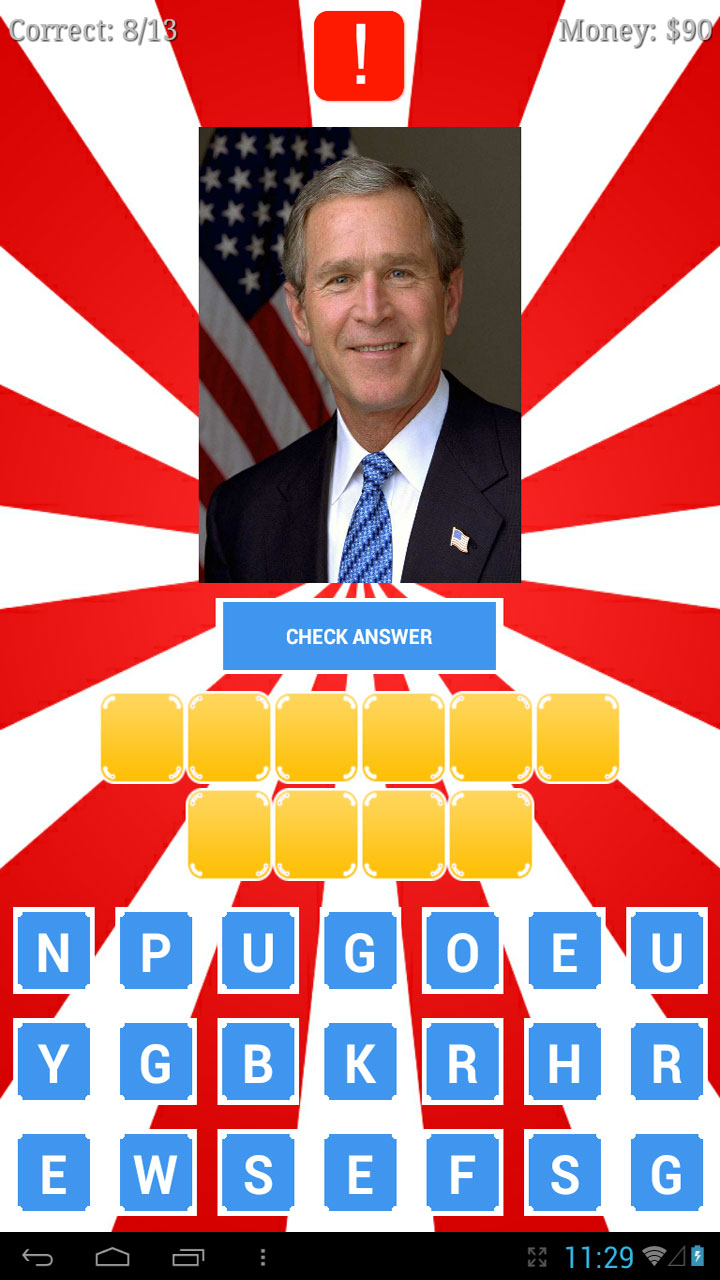The height and width of the screenshot is (1280, 720).
Task: Select the final G tile in bottom row
Action: (x=667, y=1176)
